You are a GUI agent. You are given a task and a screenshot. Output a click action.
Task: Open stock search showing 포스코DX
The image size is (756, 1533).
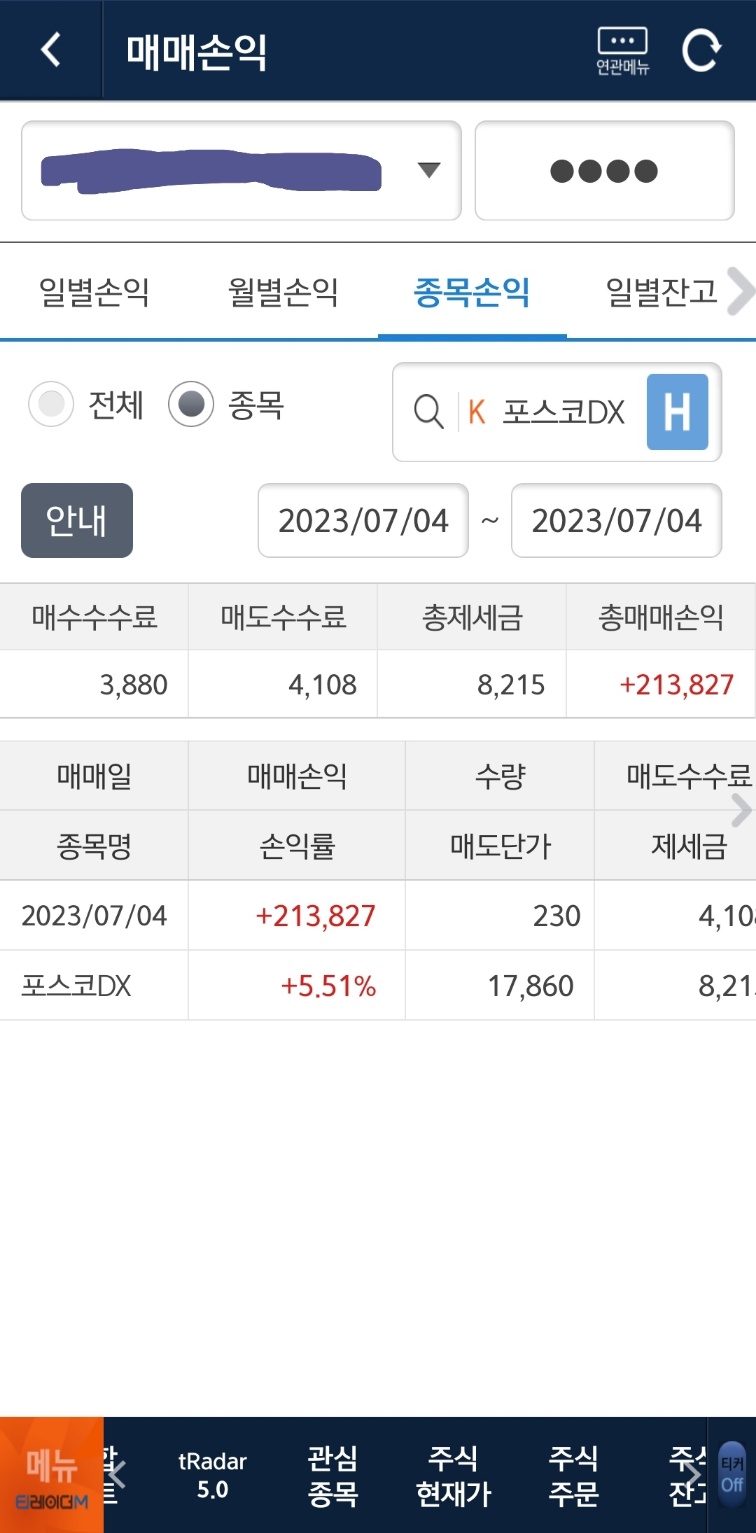(x=530, y=411)
